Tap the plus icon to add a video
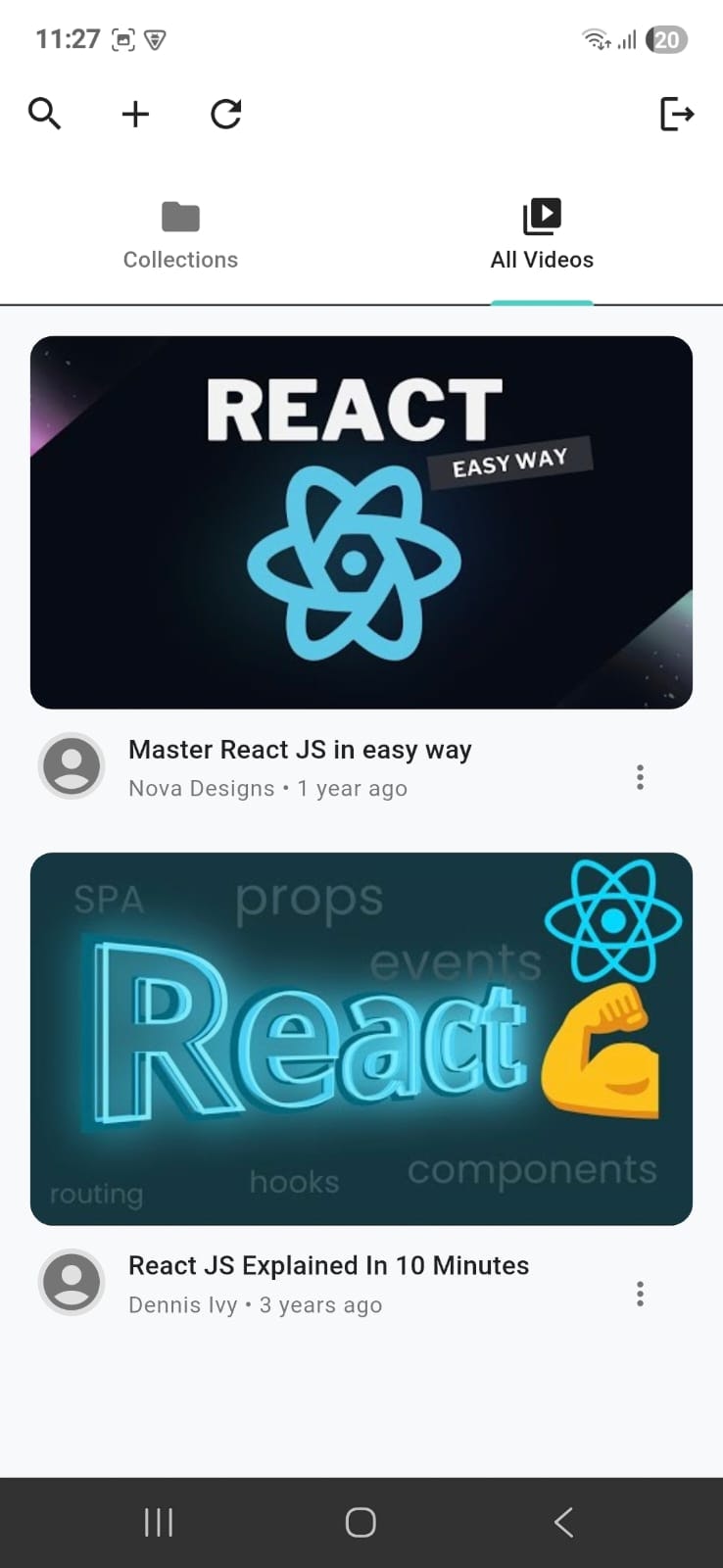Viewport: 723px width, 1568px height. 135,114
